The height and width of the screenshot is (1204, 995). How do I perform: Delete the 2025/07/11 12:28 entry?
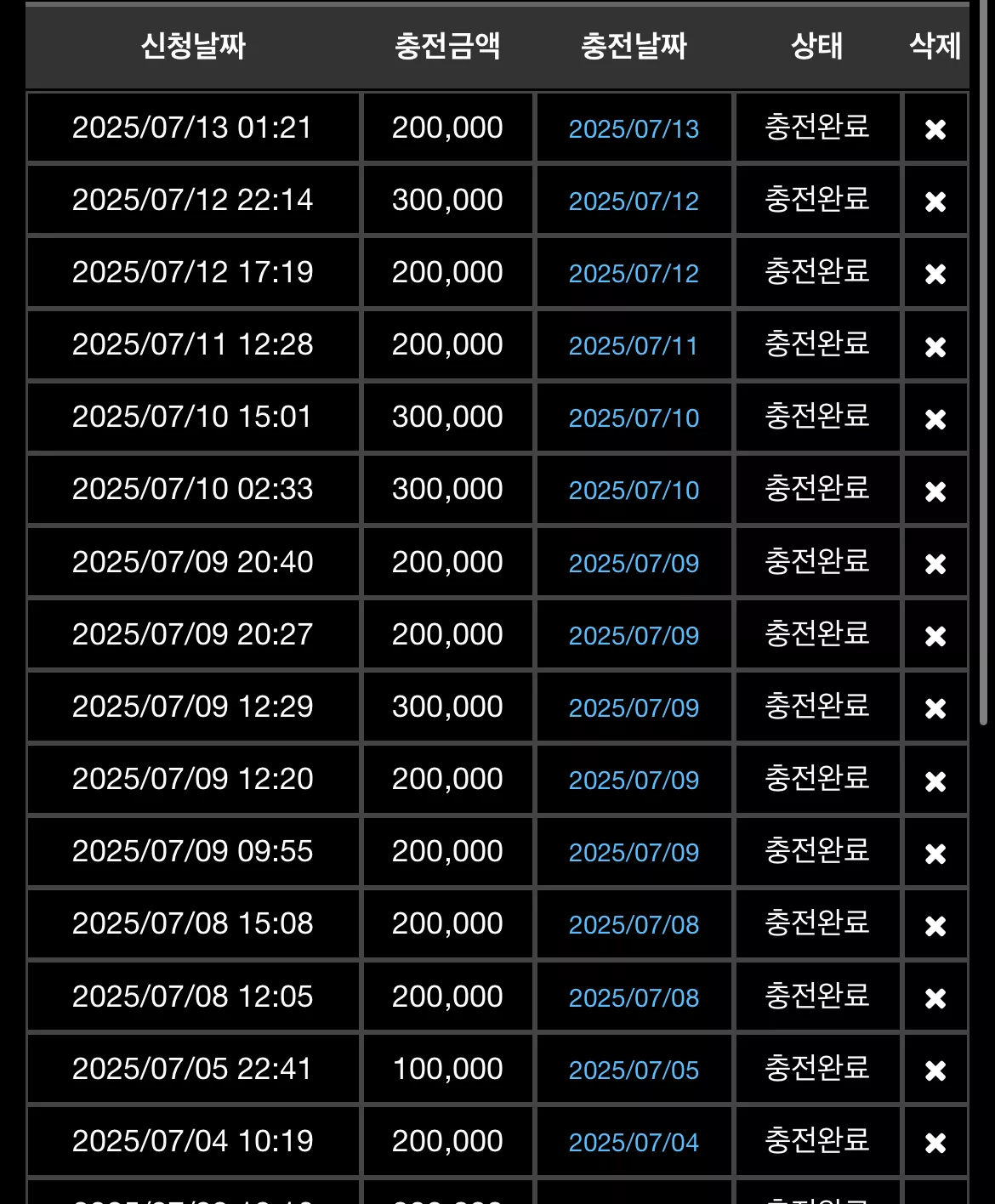coord(935,347)
